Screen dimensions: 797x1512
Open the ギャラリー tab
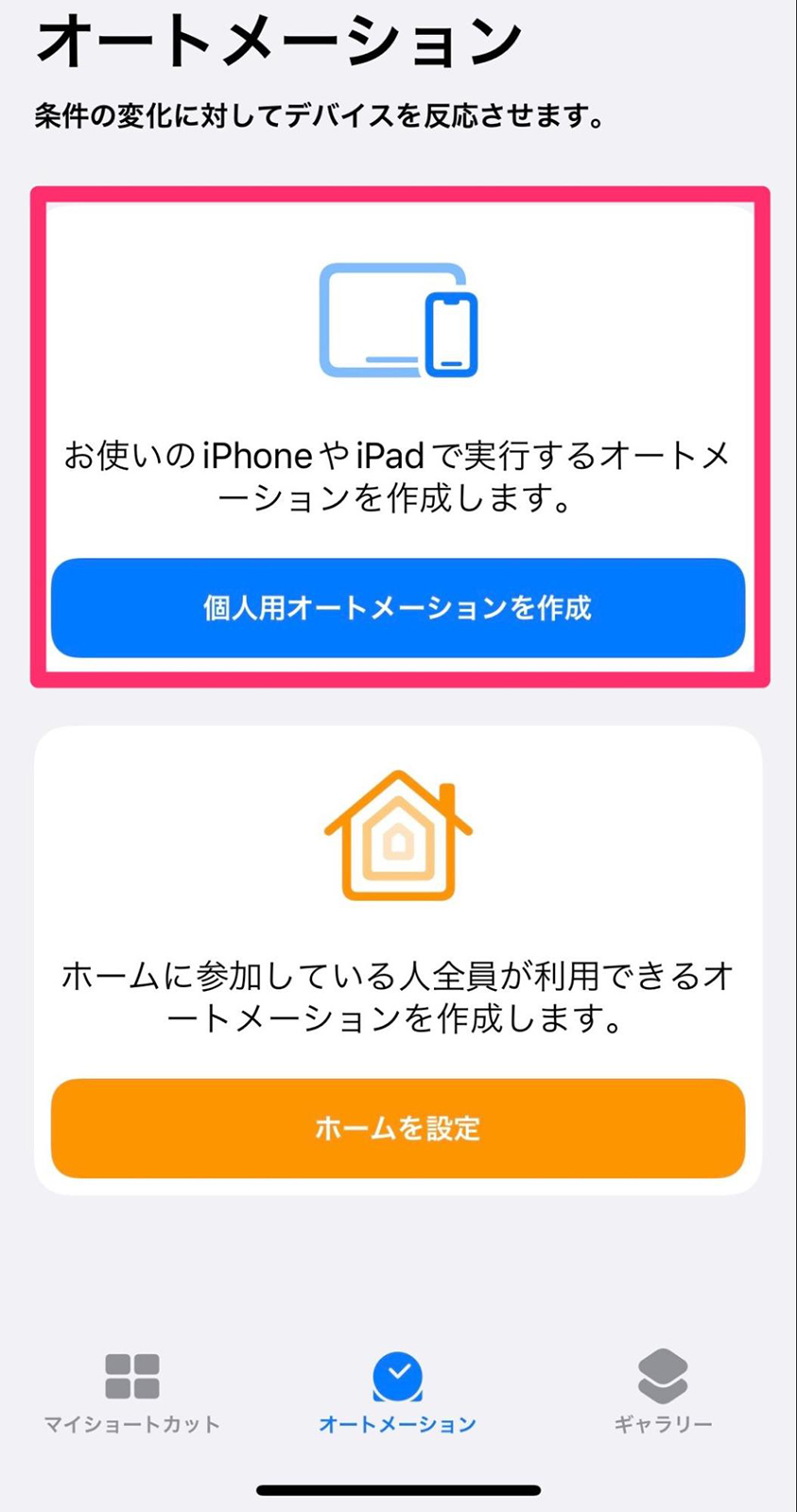tap(663, 1391)
